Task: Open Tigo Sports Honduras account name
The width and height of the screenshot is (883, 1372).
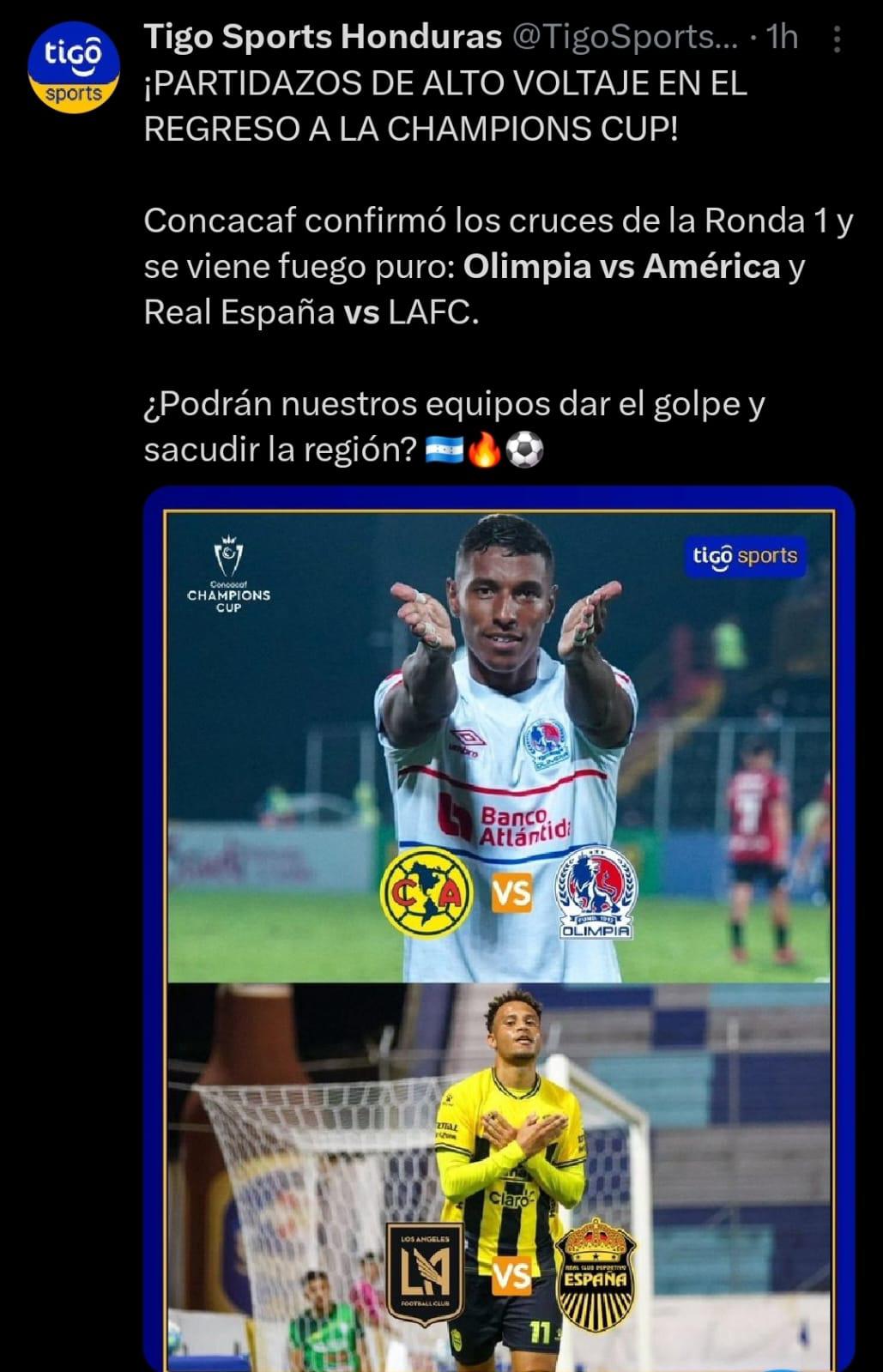Action: tap(323, 38)
